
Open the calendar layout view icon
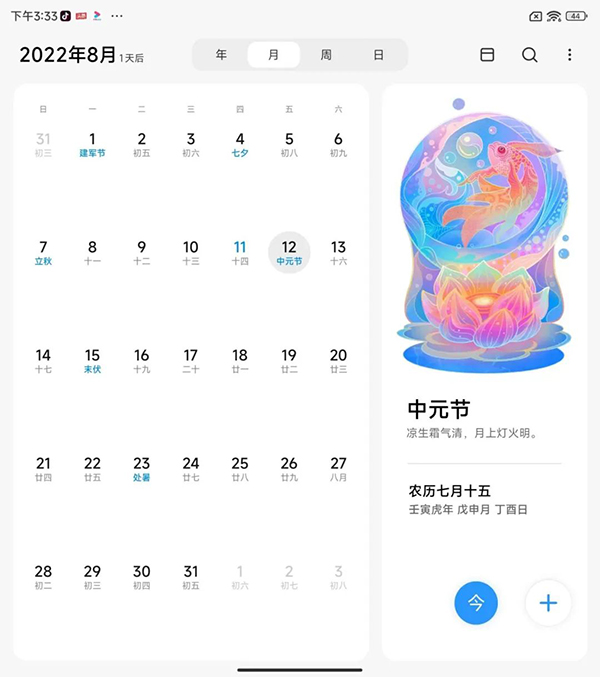[x=487, y=55]
